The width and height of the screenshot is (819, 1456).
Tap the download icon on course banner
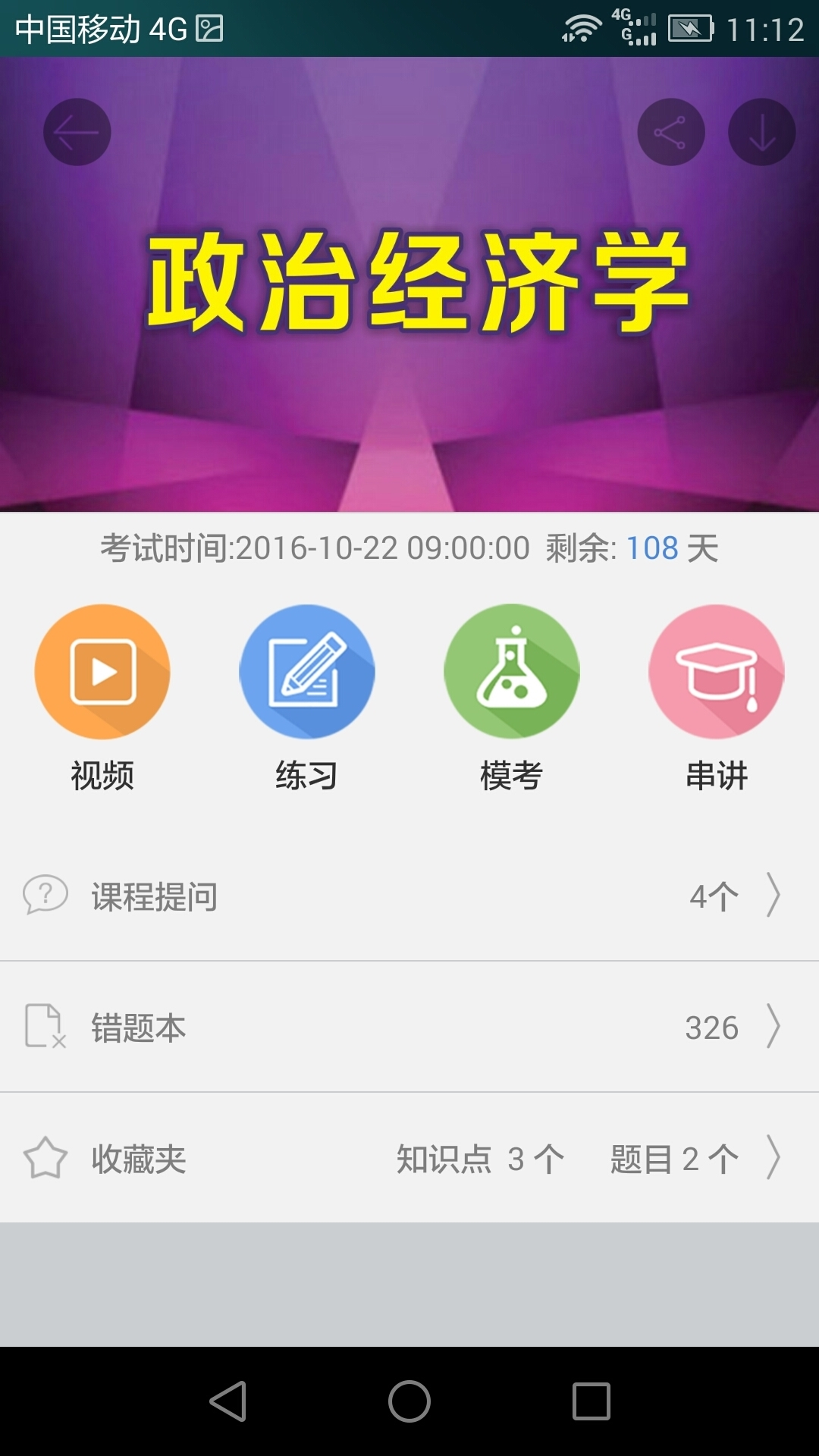[761, 131]
